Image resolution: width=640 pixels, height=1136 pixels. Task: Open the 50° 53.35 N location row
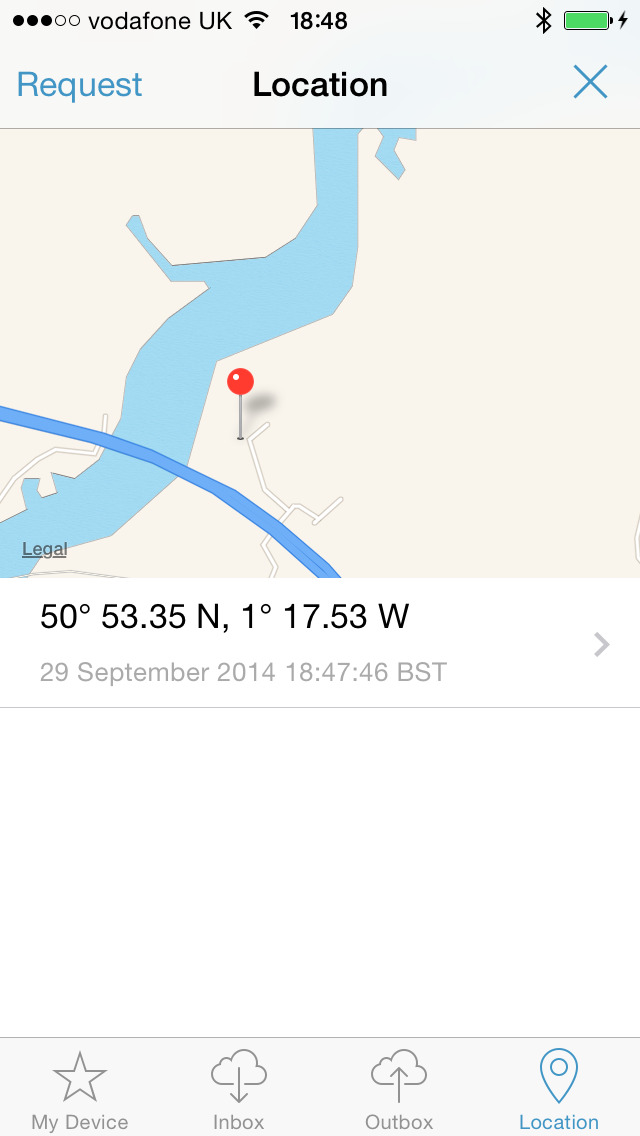[x=320, y=643]
